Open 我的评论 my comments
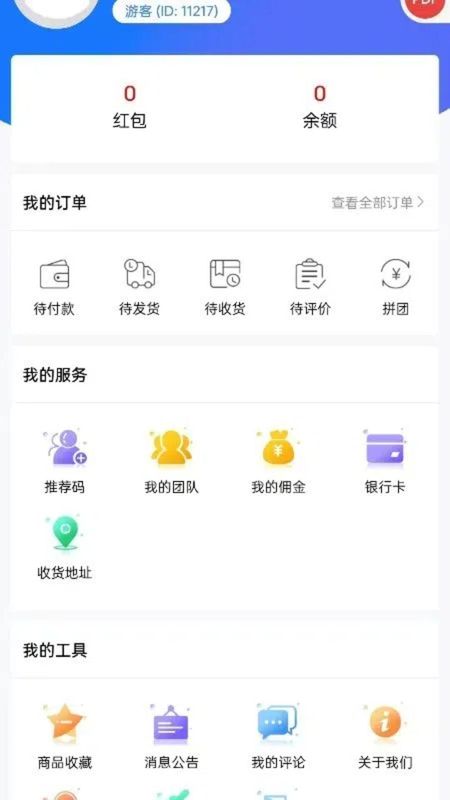 [279, 737]
